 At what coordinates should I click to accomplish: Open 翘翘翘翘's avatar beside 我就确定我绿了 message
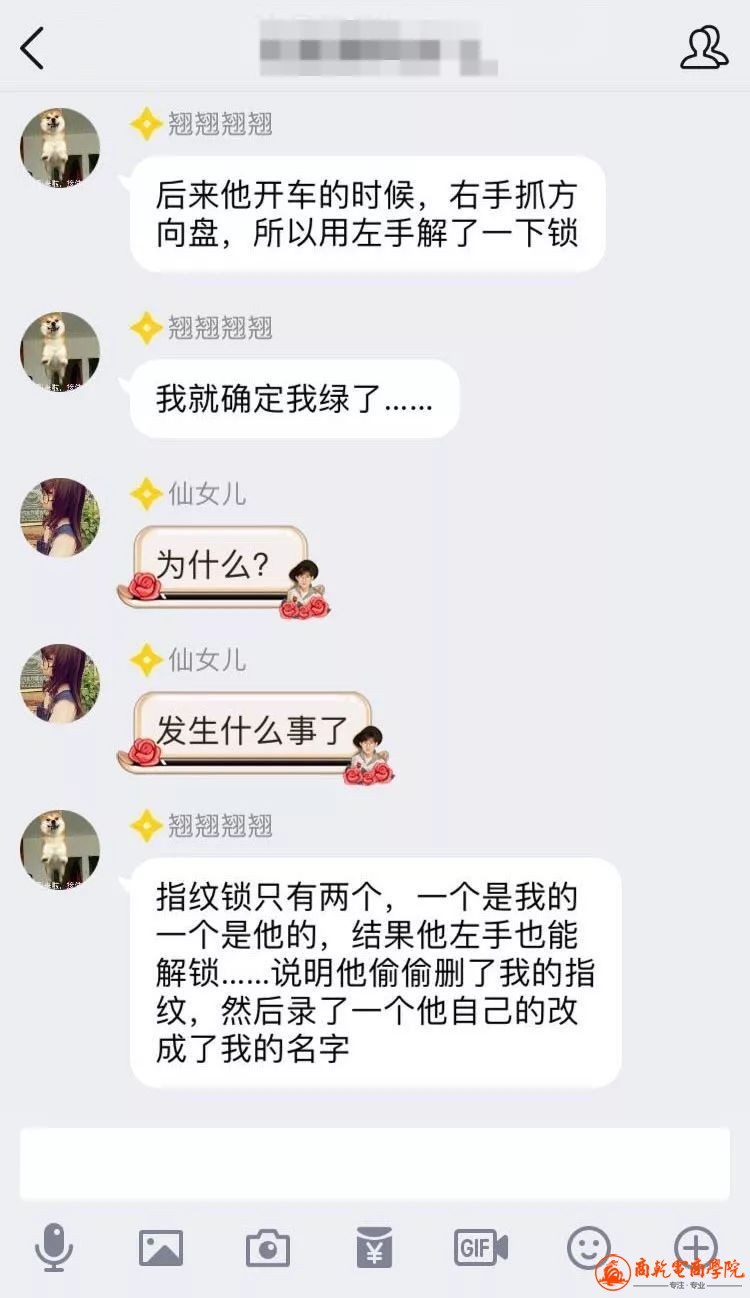coord(60,351)
